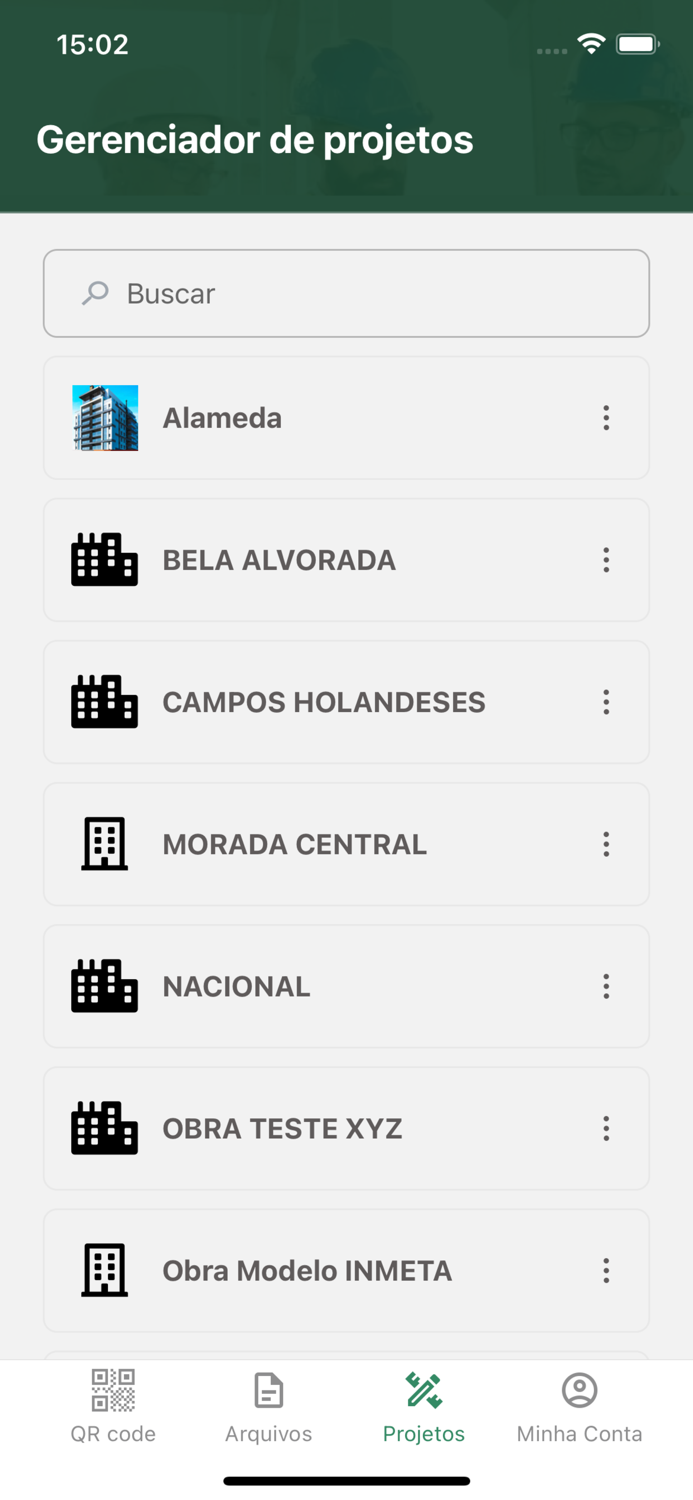Open the Minha Conta tab
The image size is (693, 1500).
pyautogui.click(x=579, y=1406)
